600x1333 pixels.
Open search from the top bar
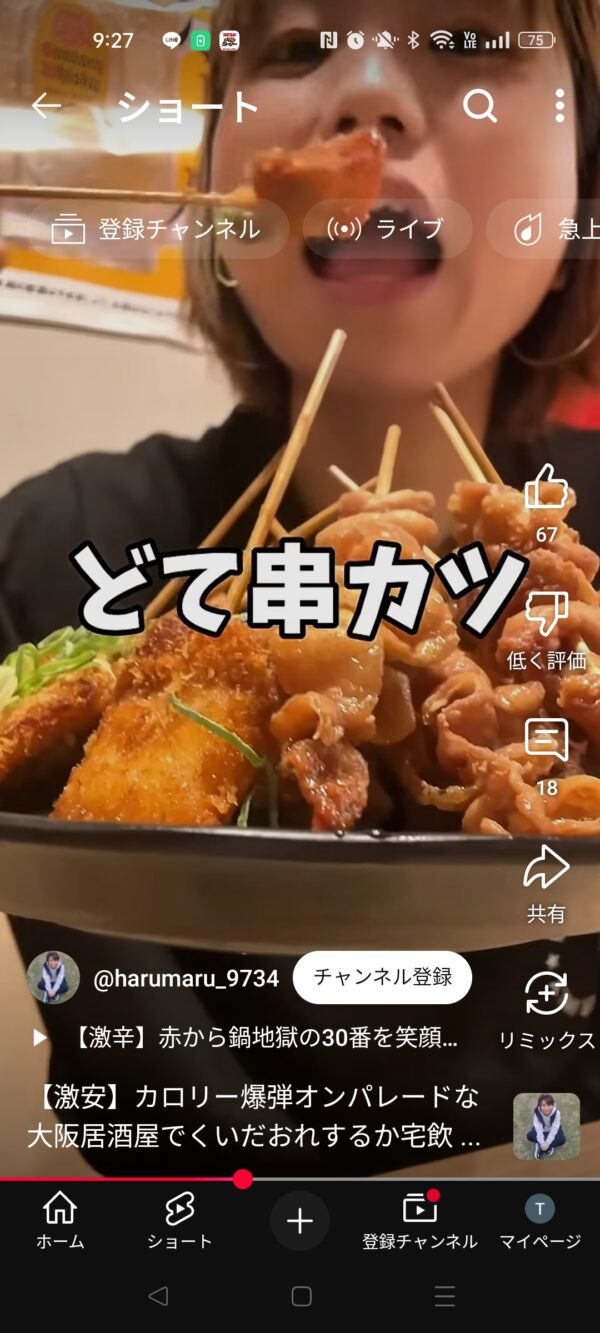pos(480,106)
